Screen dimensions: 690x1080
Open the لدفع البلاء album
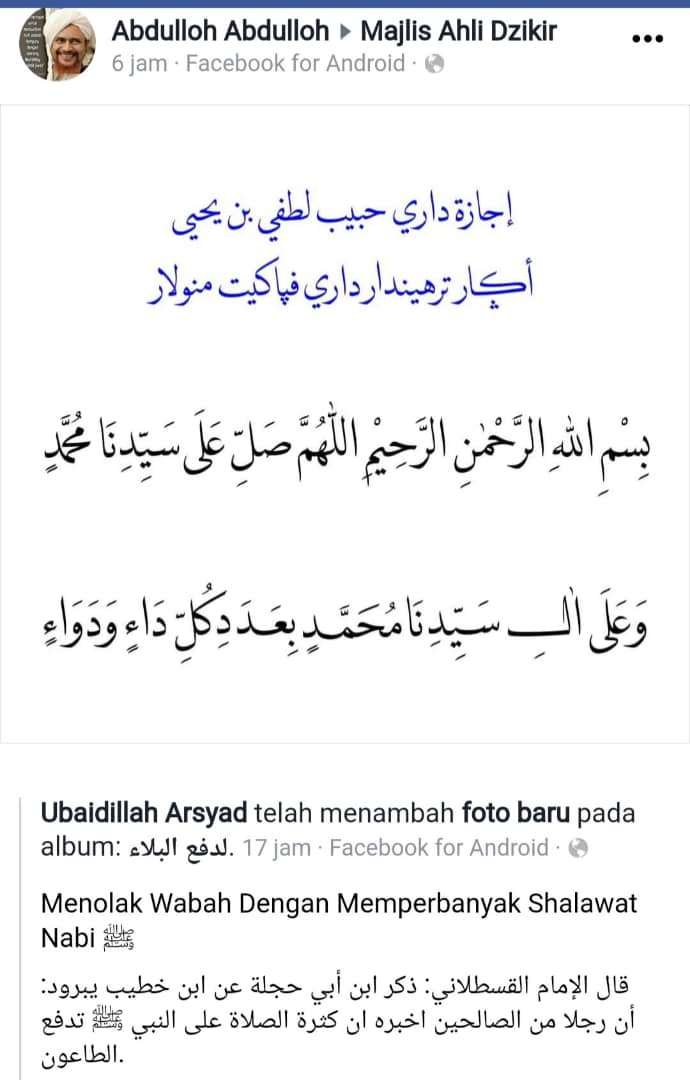point(179,848)
